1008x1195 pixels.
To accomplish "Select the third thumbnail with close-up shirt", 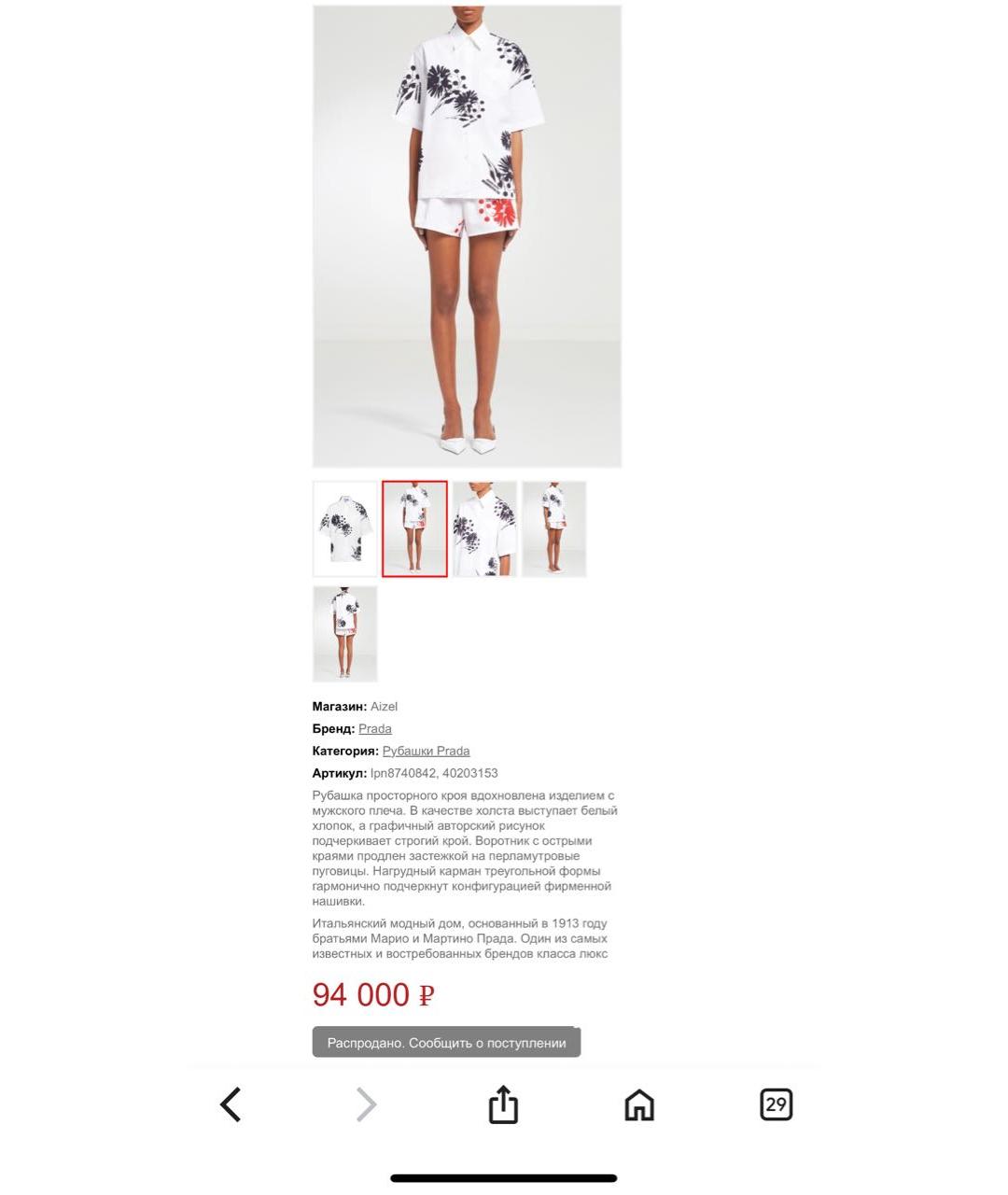I will (x=484, y=528).
